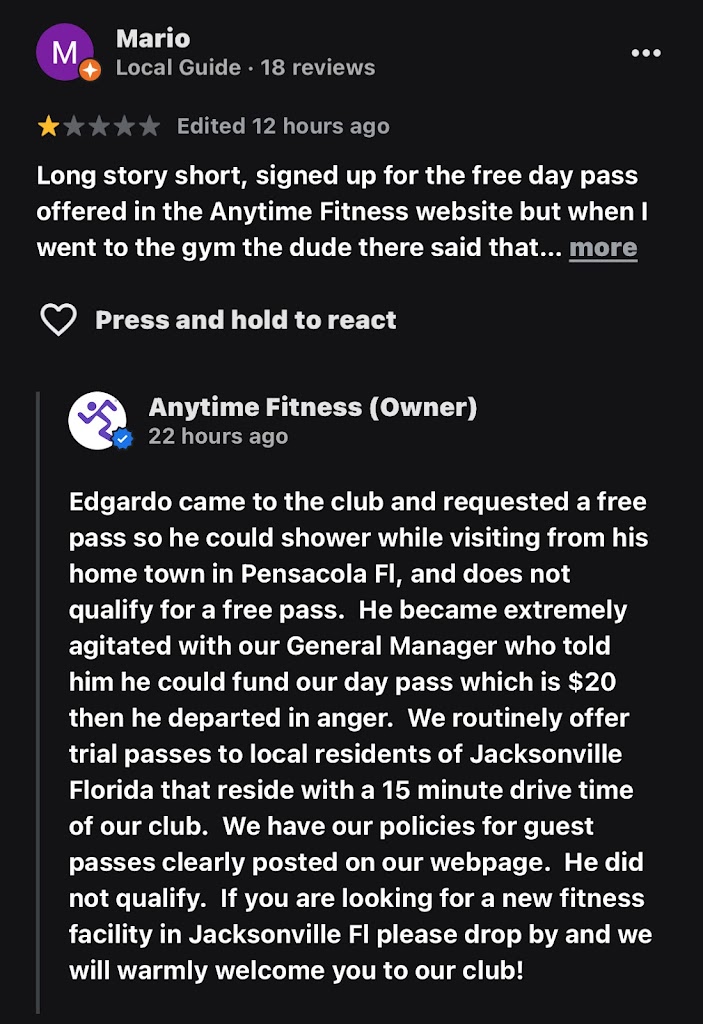Expand the review with the more link
Viewport: 703px width, 1024px height.
(602, 248)
